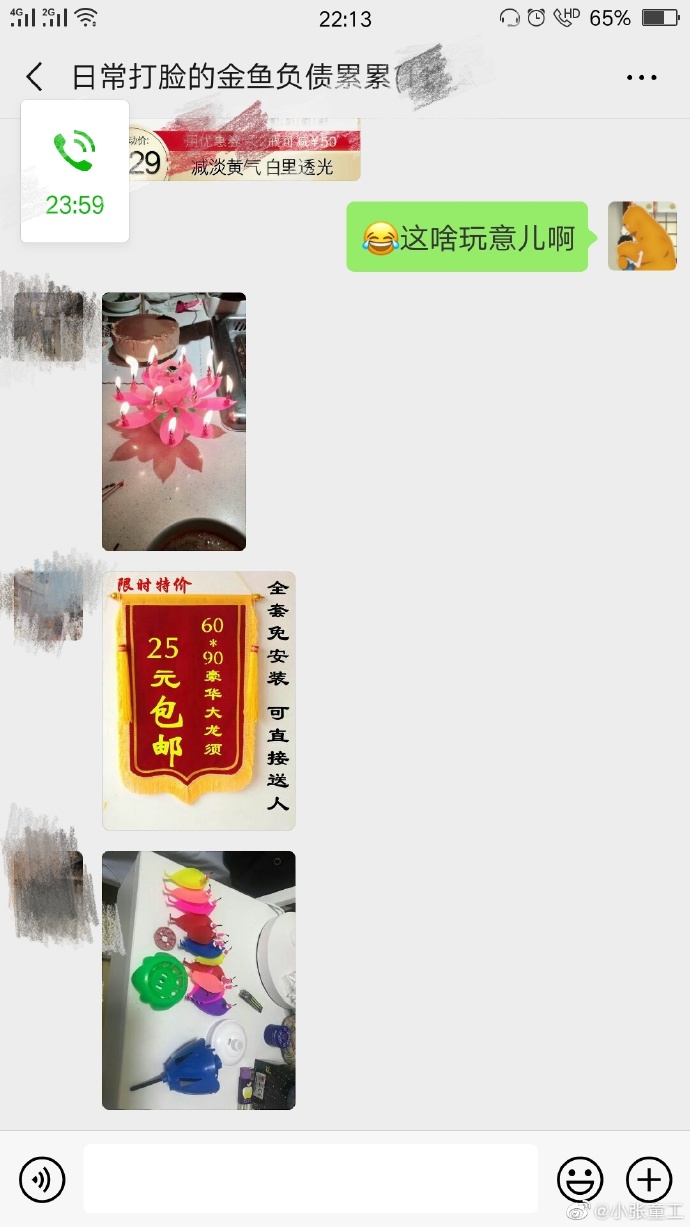Go back from the group chat
The width and height of the screenshot is (690, 1227).
35,77
